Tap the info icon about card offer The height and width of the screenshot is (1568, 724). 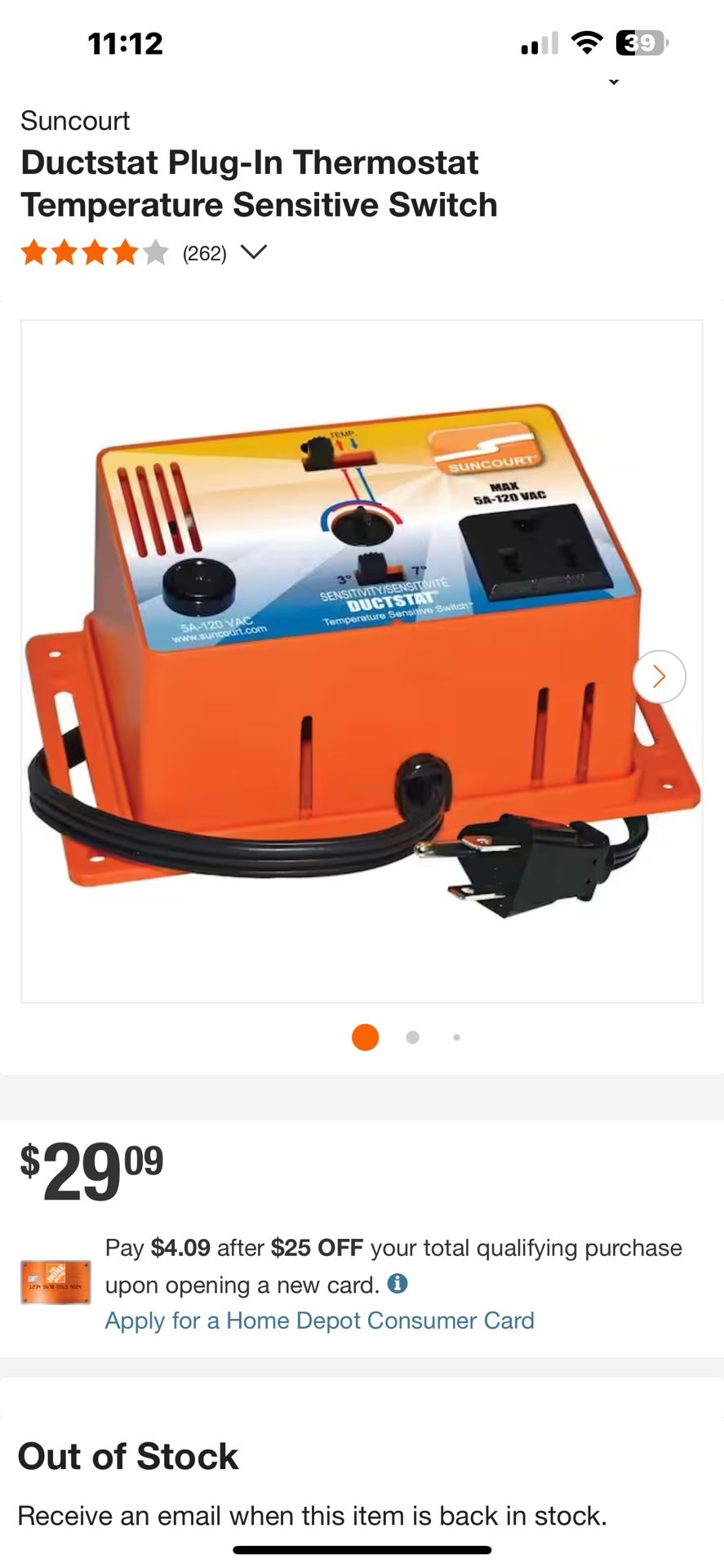398,1283
